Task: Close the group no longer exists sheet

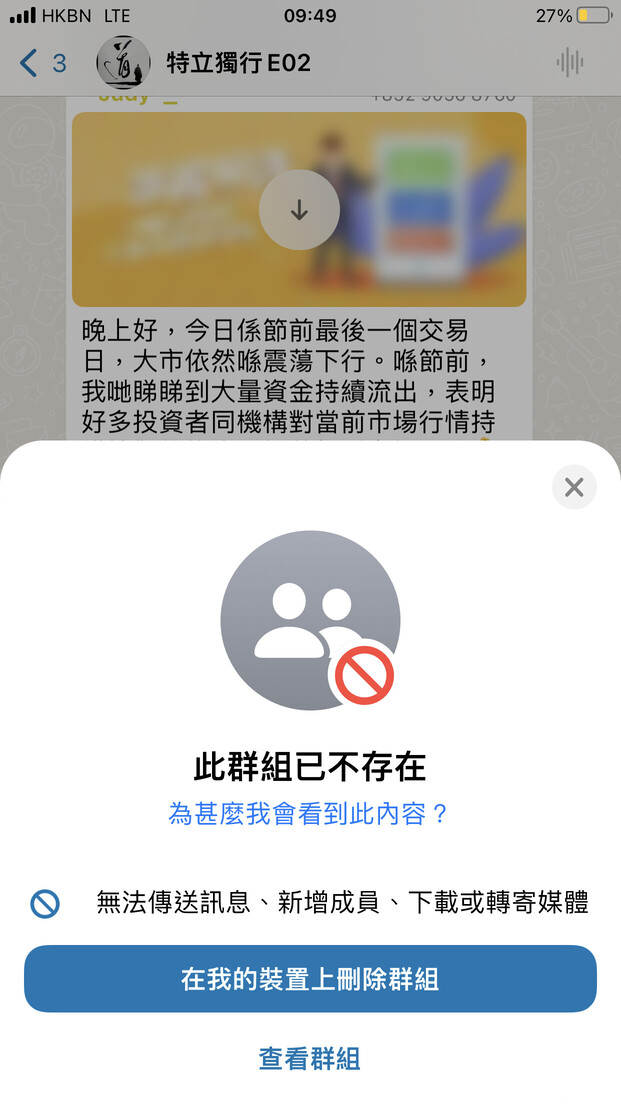Action: click(x=574, y=487)
